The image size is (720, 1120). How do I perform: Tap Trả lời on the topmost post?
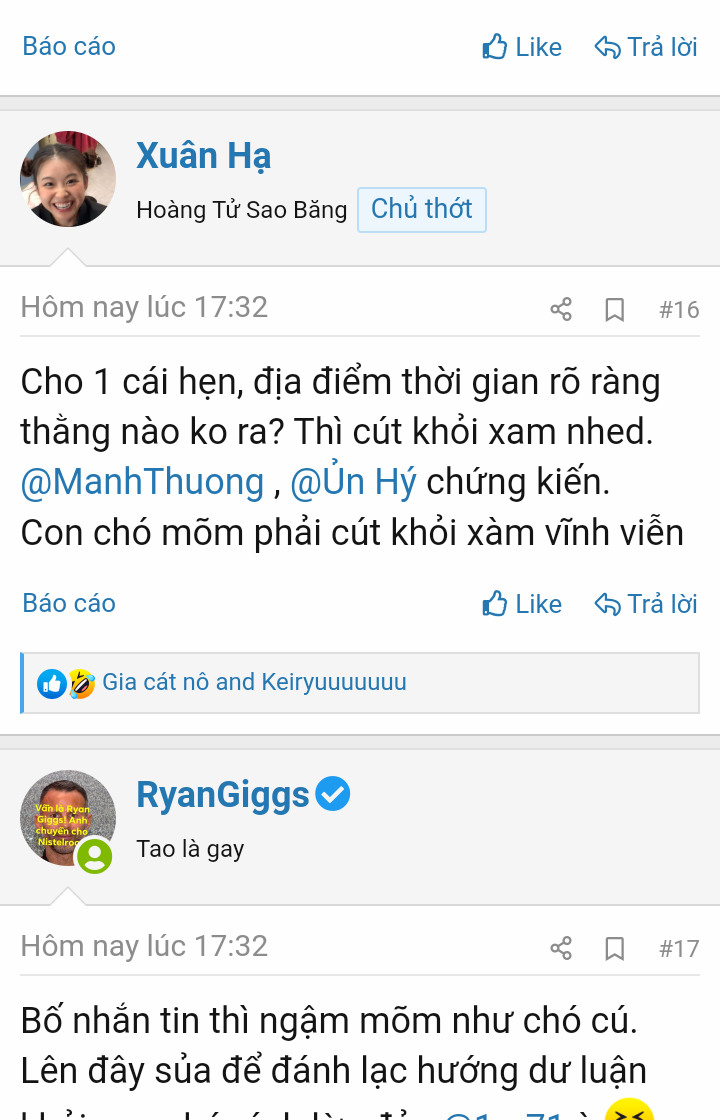tap(646, 47)
